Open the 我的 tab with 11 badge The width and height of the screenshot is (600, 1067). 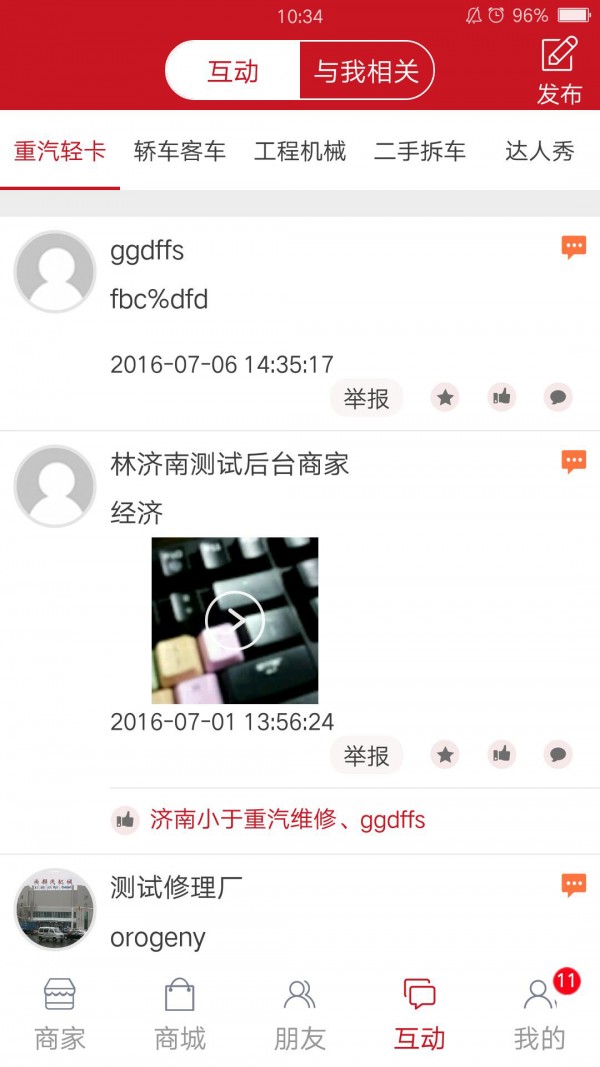pos(540,1013)
